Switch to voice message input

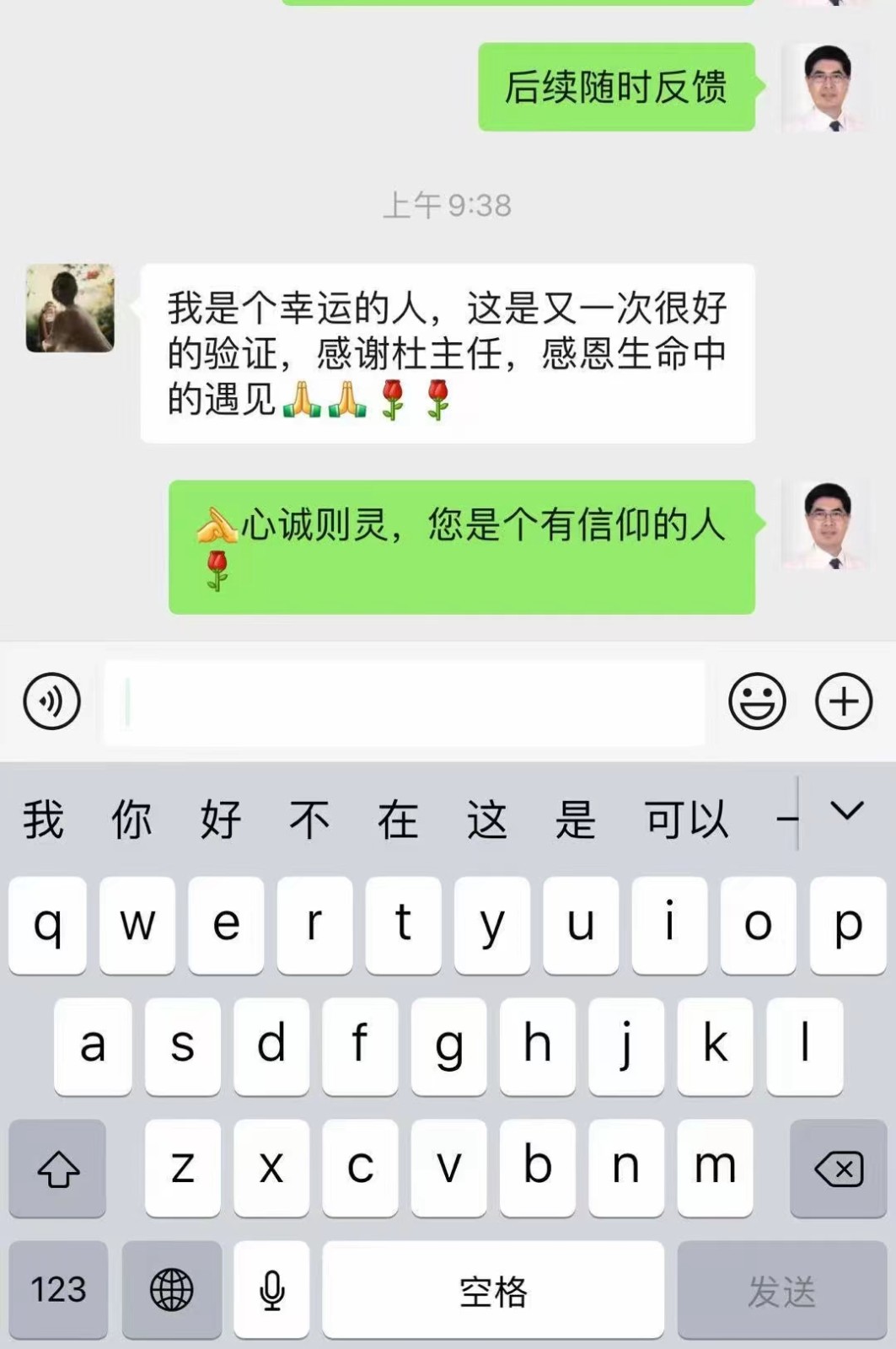point(51,701)
